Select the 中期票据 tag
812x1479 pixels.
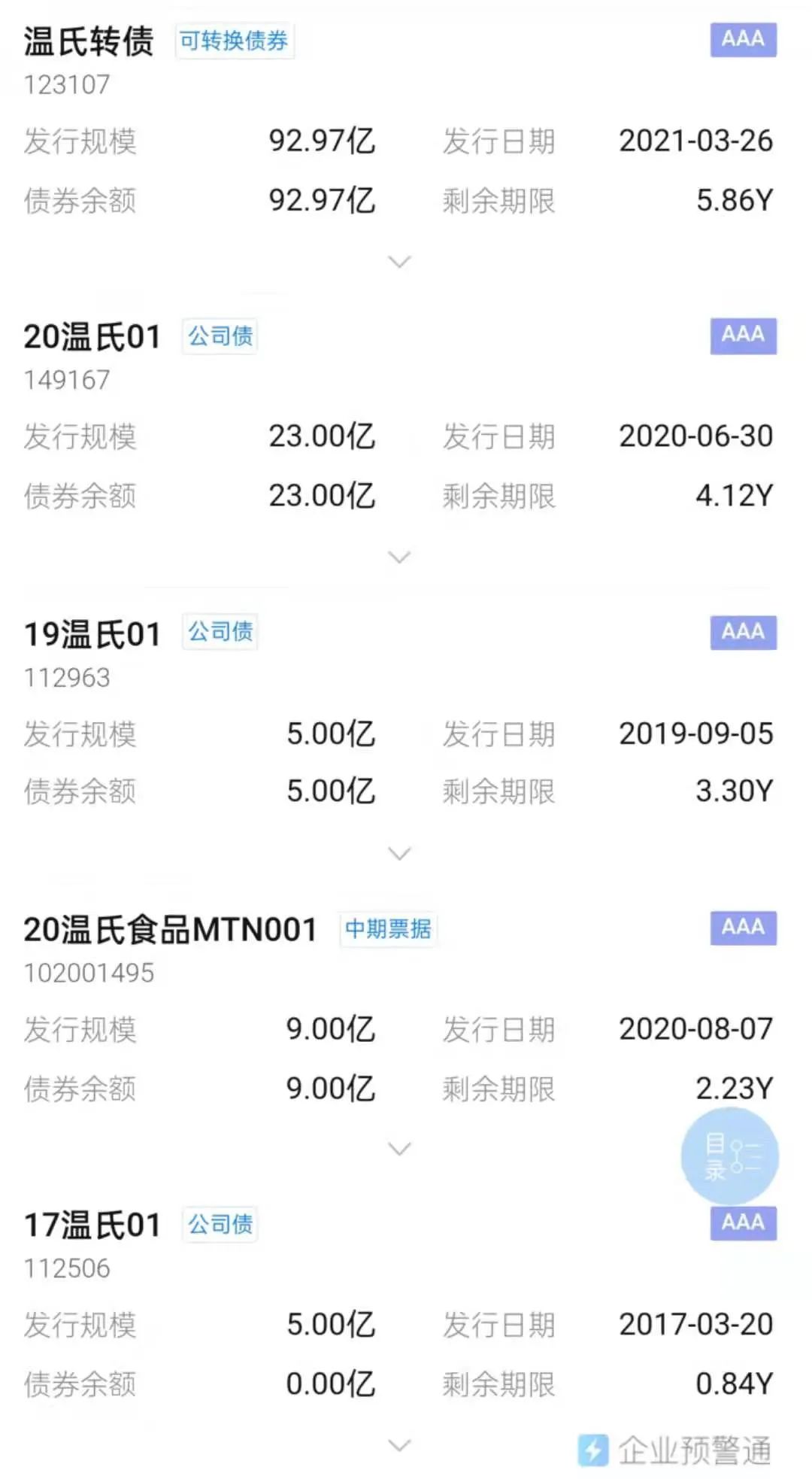click(x=389, y=930)
